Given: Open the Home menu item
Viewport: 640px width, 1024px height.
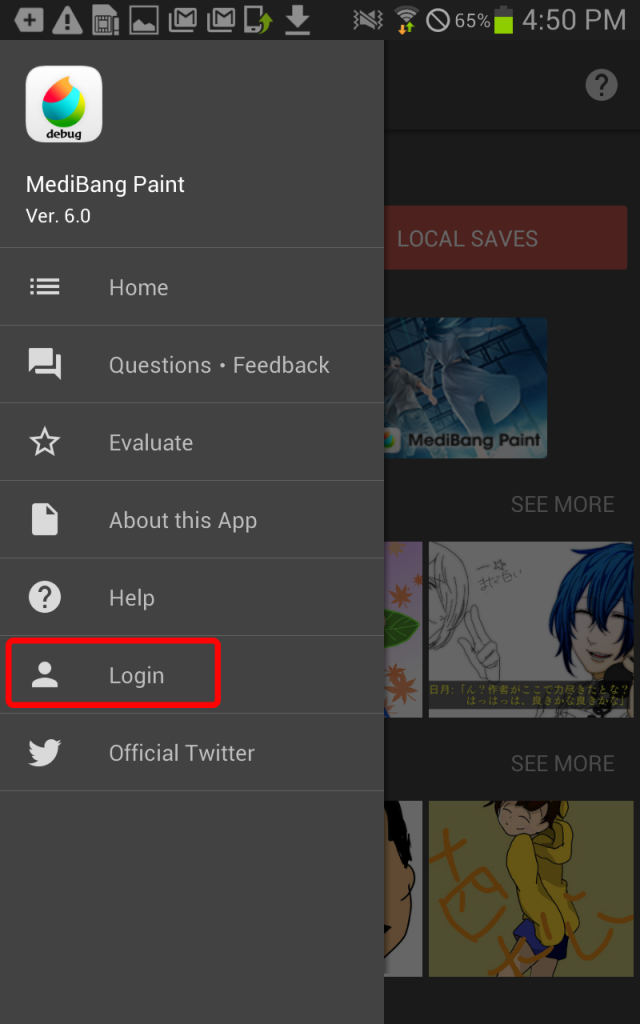Looking at the screenshot, I should pos(191,287).
